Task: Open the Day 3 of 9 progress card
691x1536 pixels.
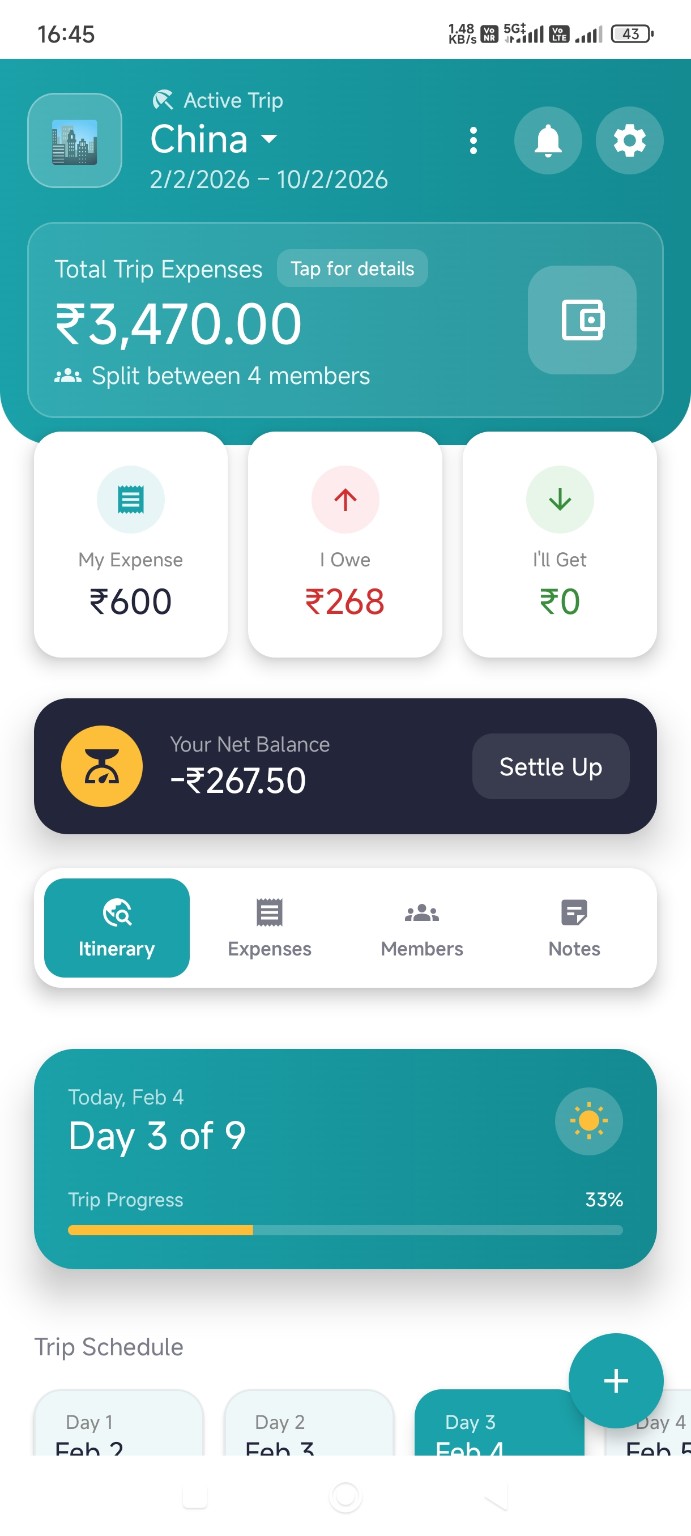Action: tap(345, 1158)
